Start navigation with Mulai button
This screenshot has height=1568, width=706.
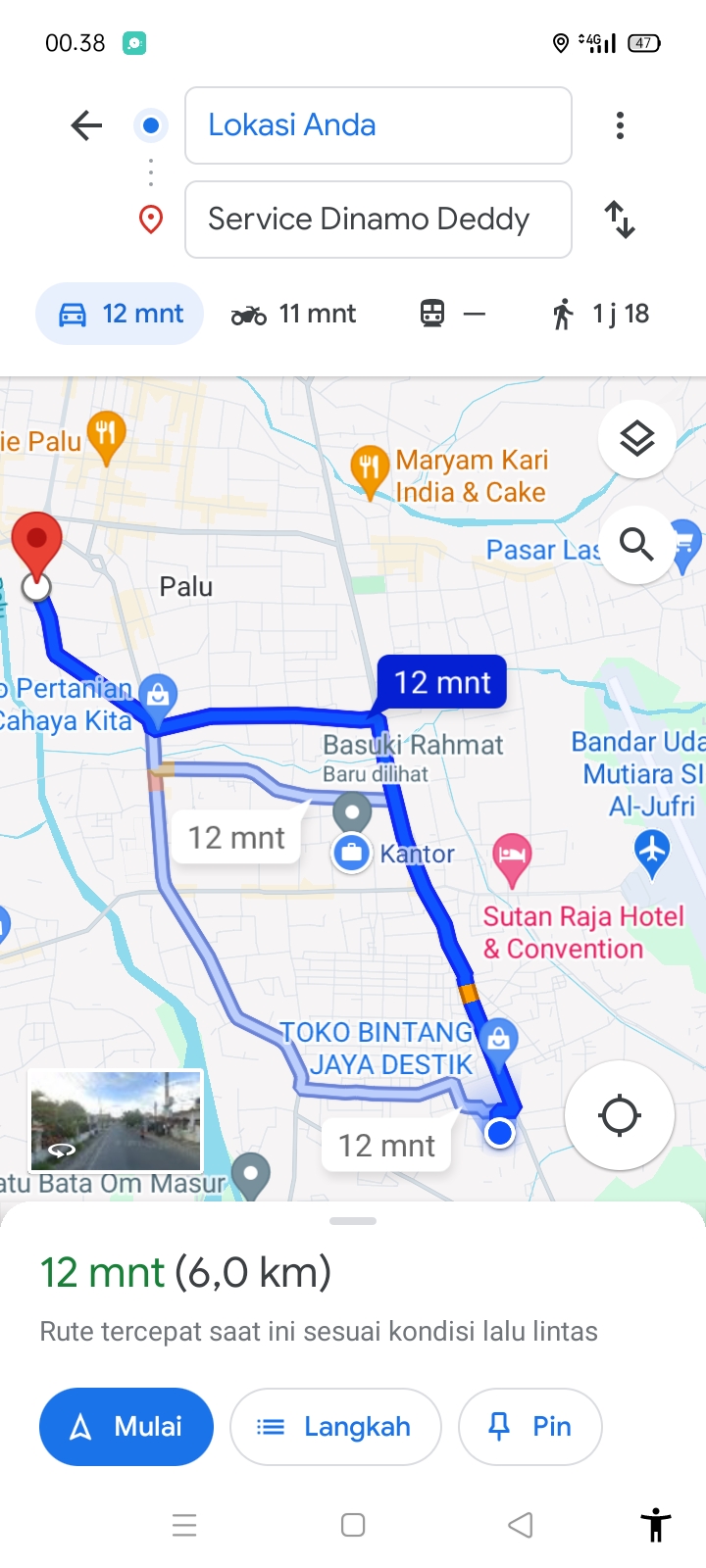coord(126,1427)
